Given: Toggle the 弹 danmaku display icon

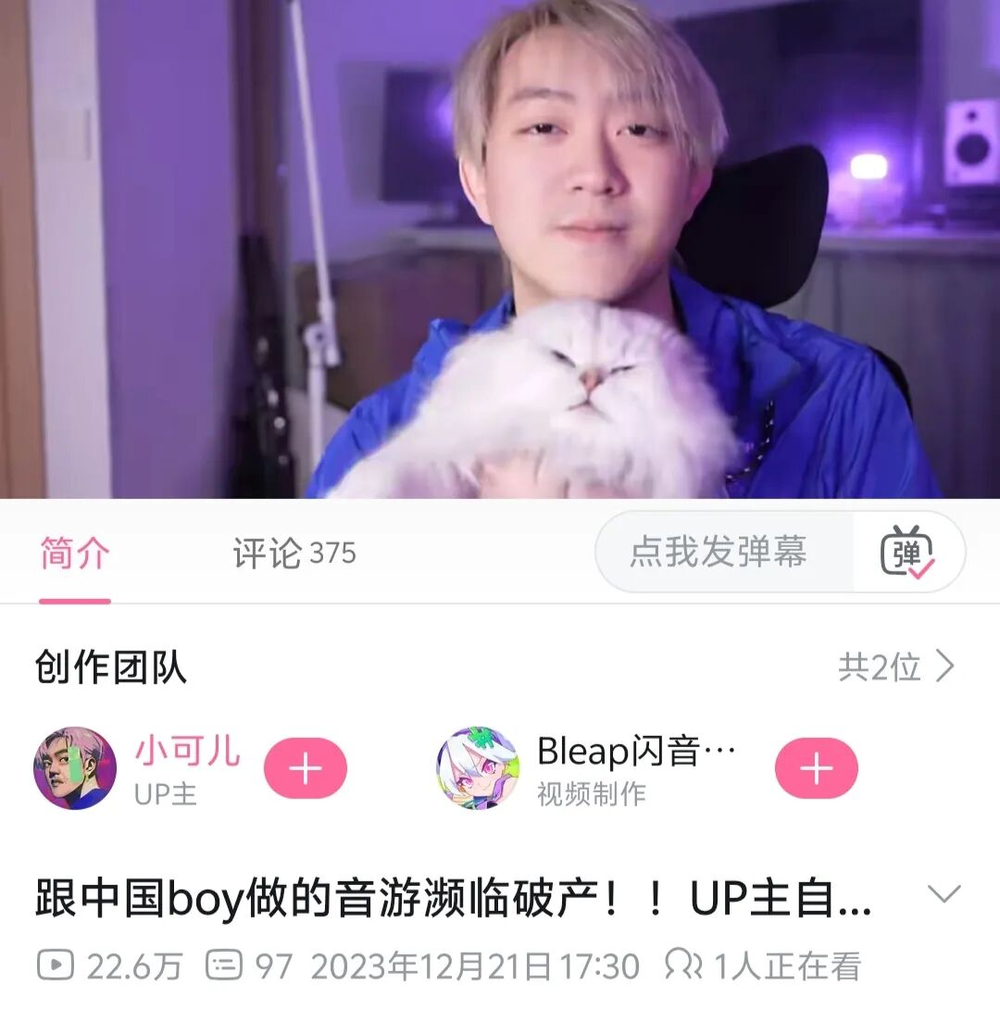Looking at the screenshot, I should pyautogui.click(x=907, y=552).
